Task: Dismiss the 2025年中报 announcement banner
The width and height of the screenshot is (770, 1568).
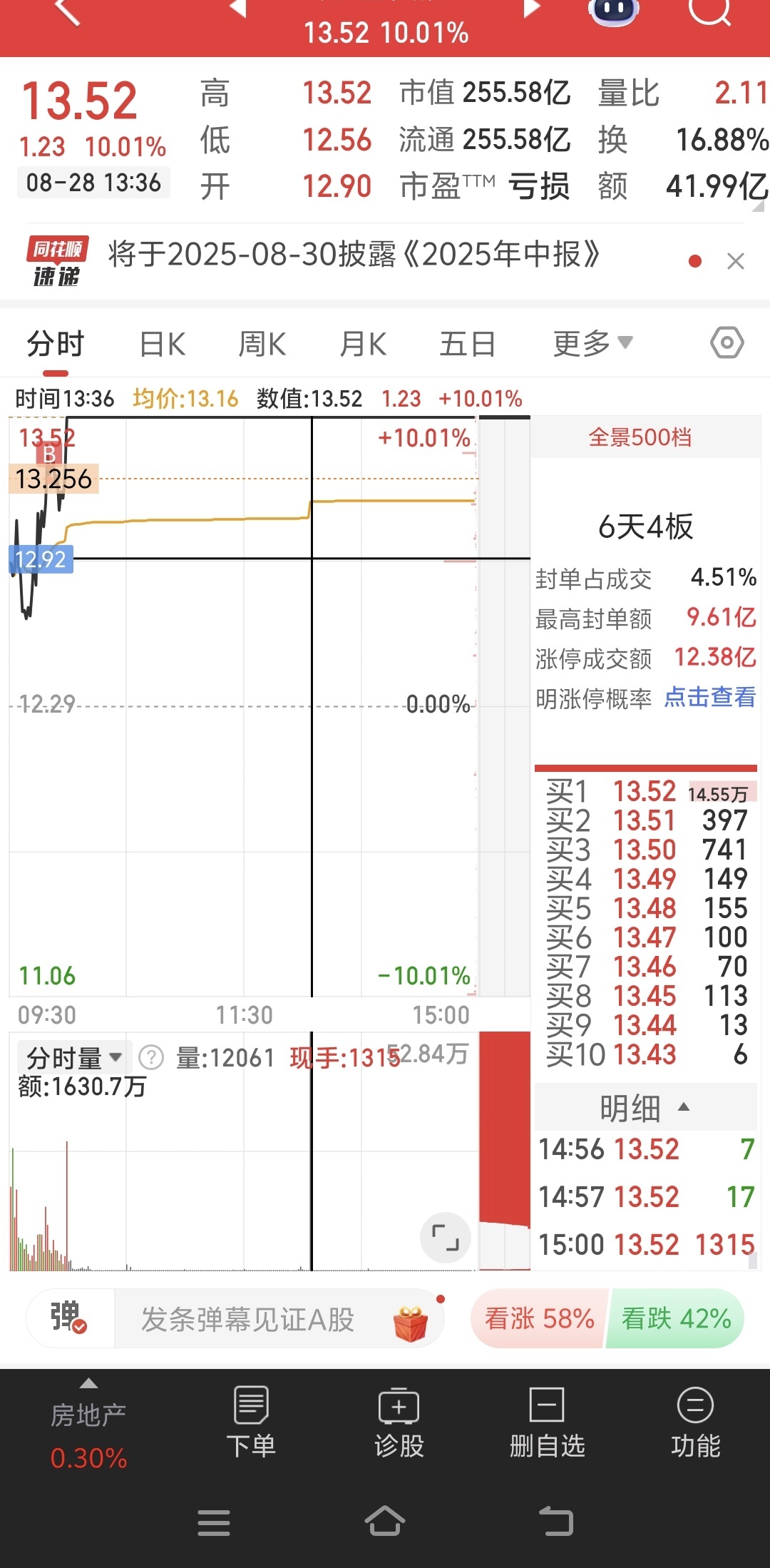Action: click(x=736, y=261)
